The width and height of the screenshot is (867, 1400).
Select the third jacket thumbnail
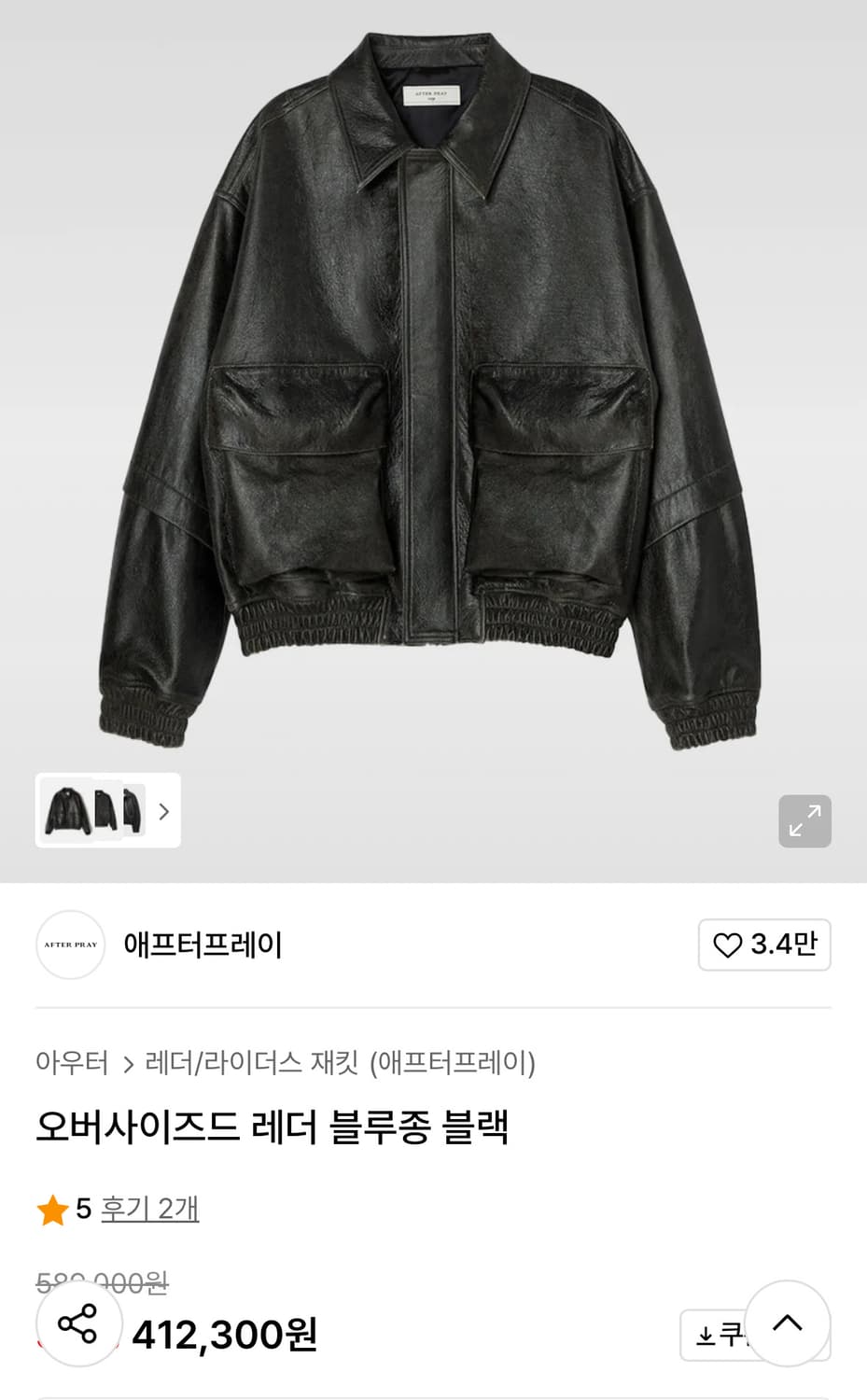tap(133, 812)
